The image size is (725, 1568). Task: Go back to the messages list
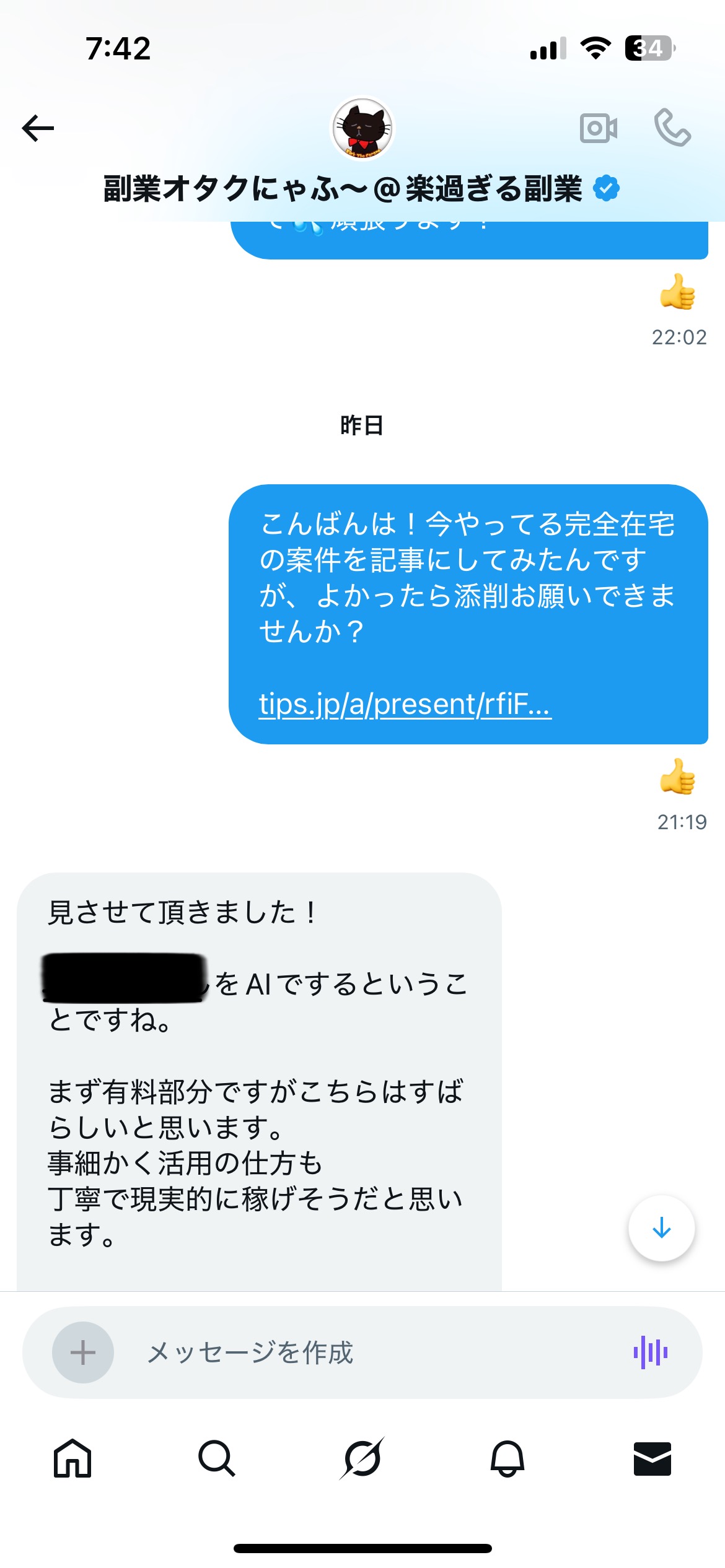(38, 129)
